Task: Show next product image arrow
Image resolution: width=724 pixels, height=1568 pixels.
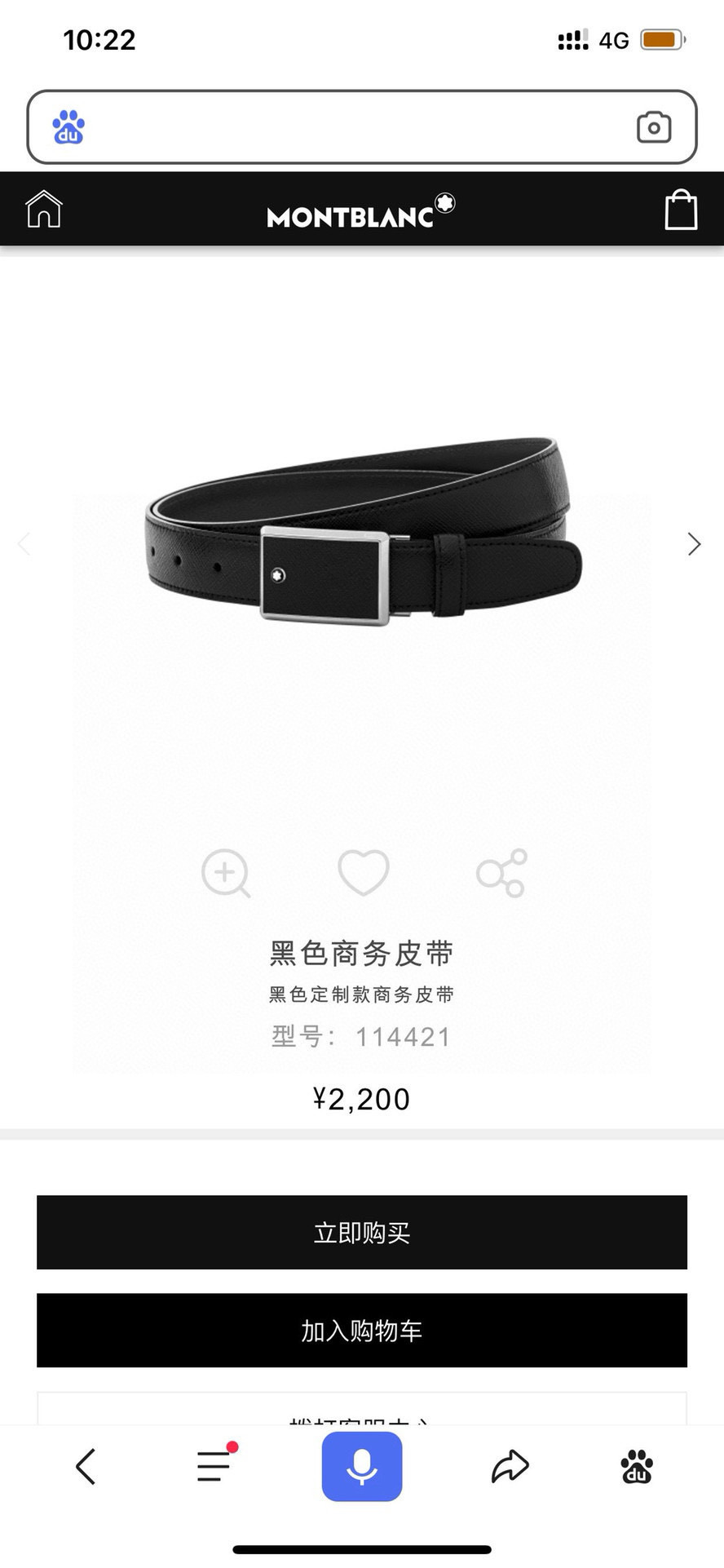Action: [694, 544]
